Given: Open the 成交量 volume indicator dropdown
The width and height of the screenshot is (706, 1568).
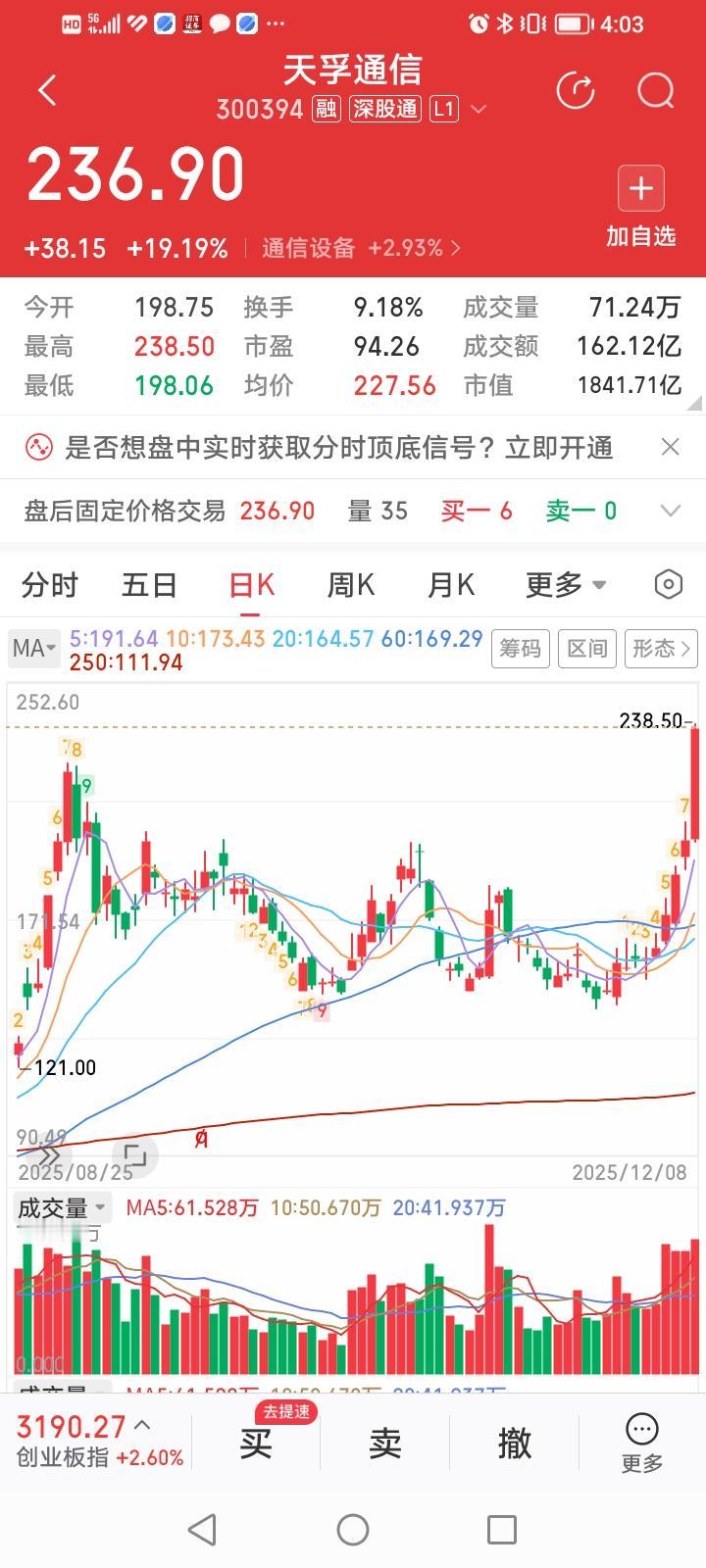Looking at the screenshot, I should point(61,1207).
